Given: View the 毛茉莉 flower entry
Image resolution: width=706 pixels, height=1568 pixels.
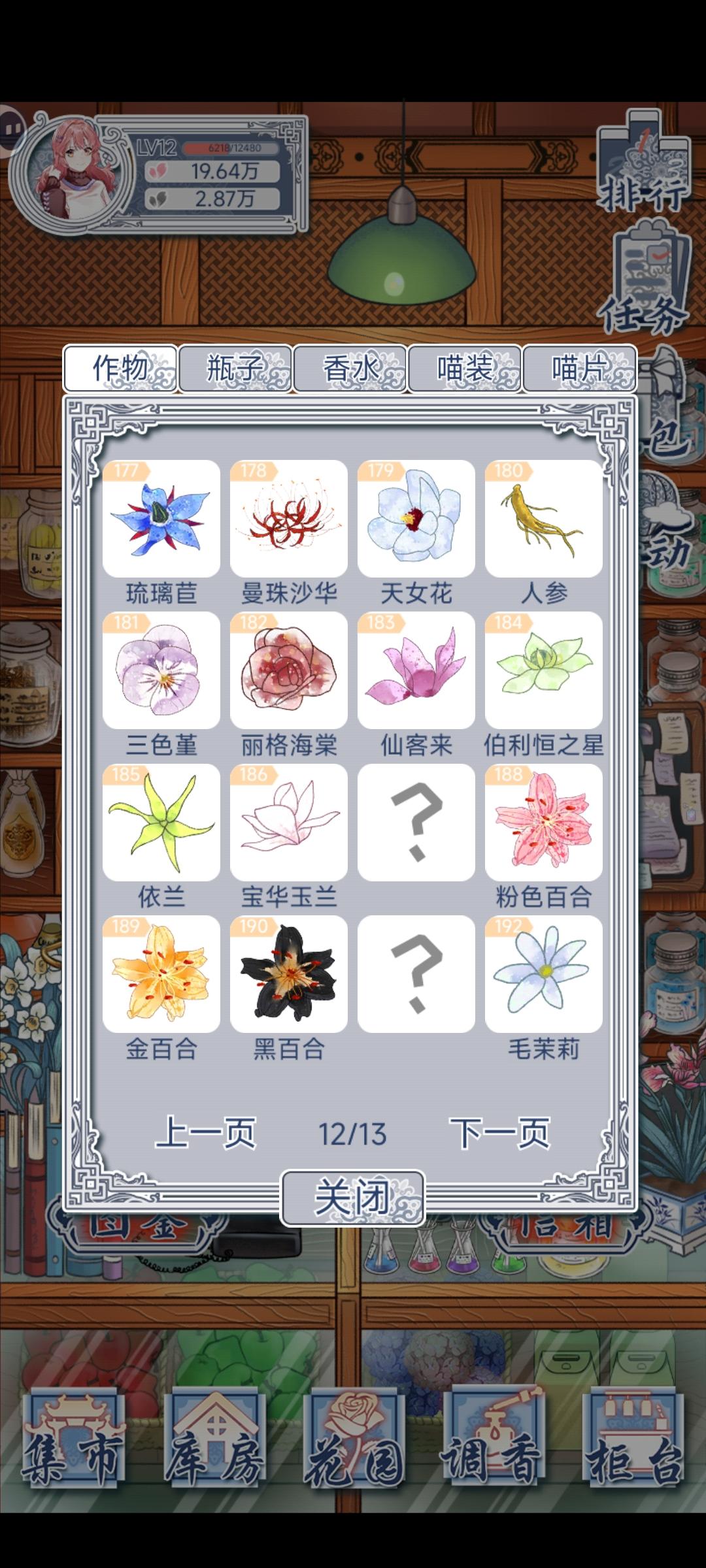Looking at the screenshot, I should (544, 974).
